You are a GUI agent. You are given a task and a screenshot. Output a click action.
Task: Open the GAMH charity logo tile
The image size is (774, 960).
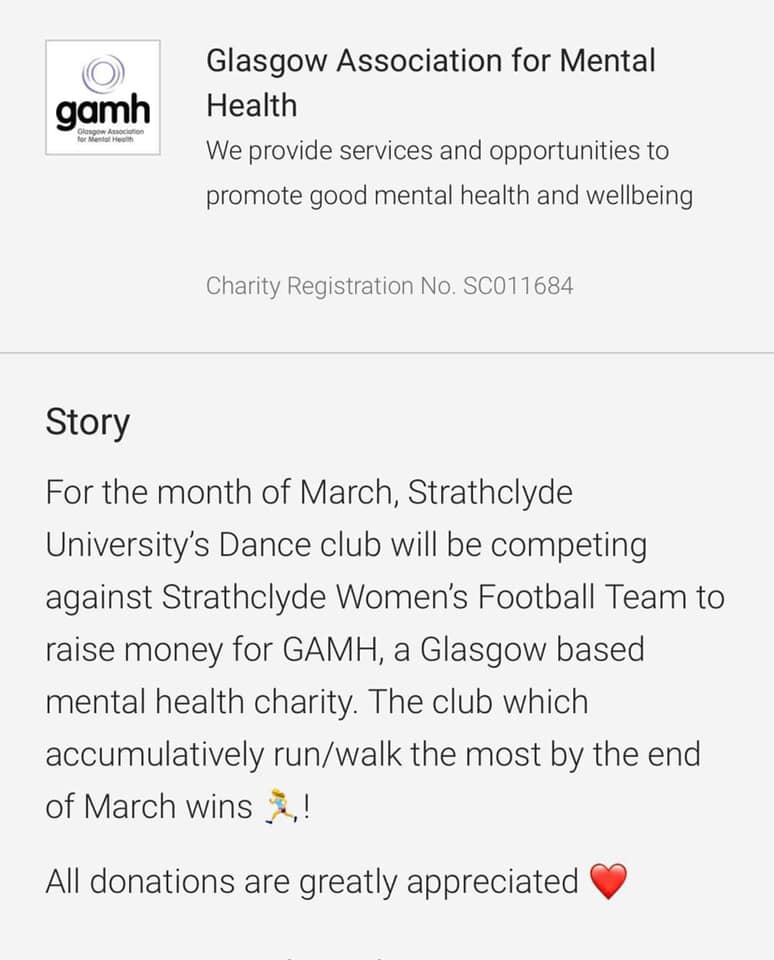tap(103, 97)
